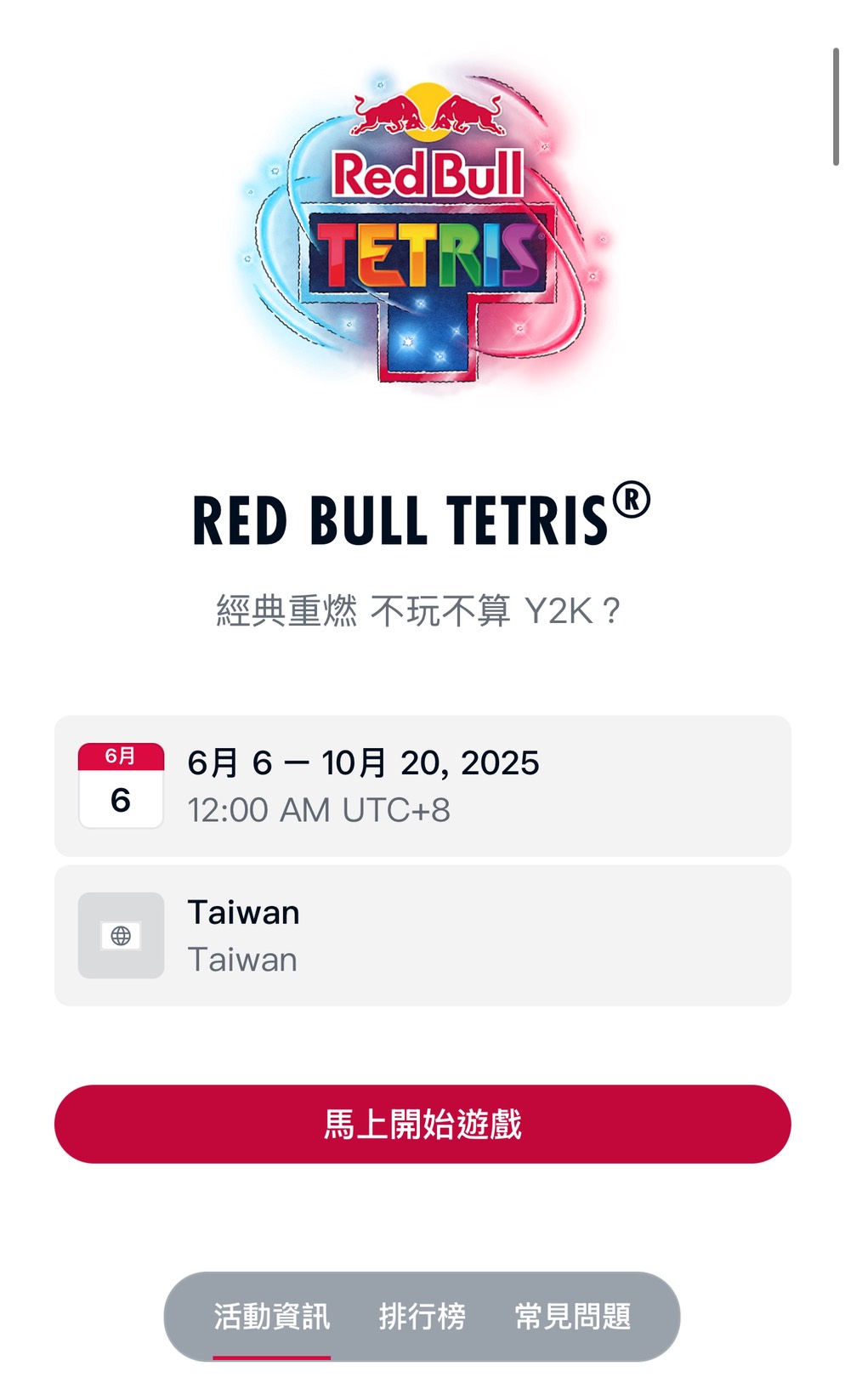Click the globe icon next to Taiwan
845x1400 pixels.
pyautogui.click(x=121, y=933)
